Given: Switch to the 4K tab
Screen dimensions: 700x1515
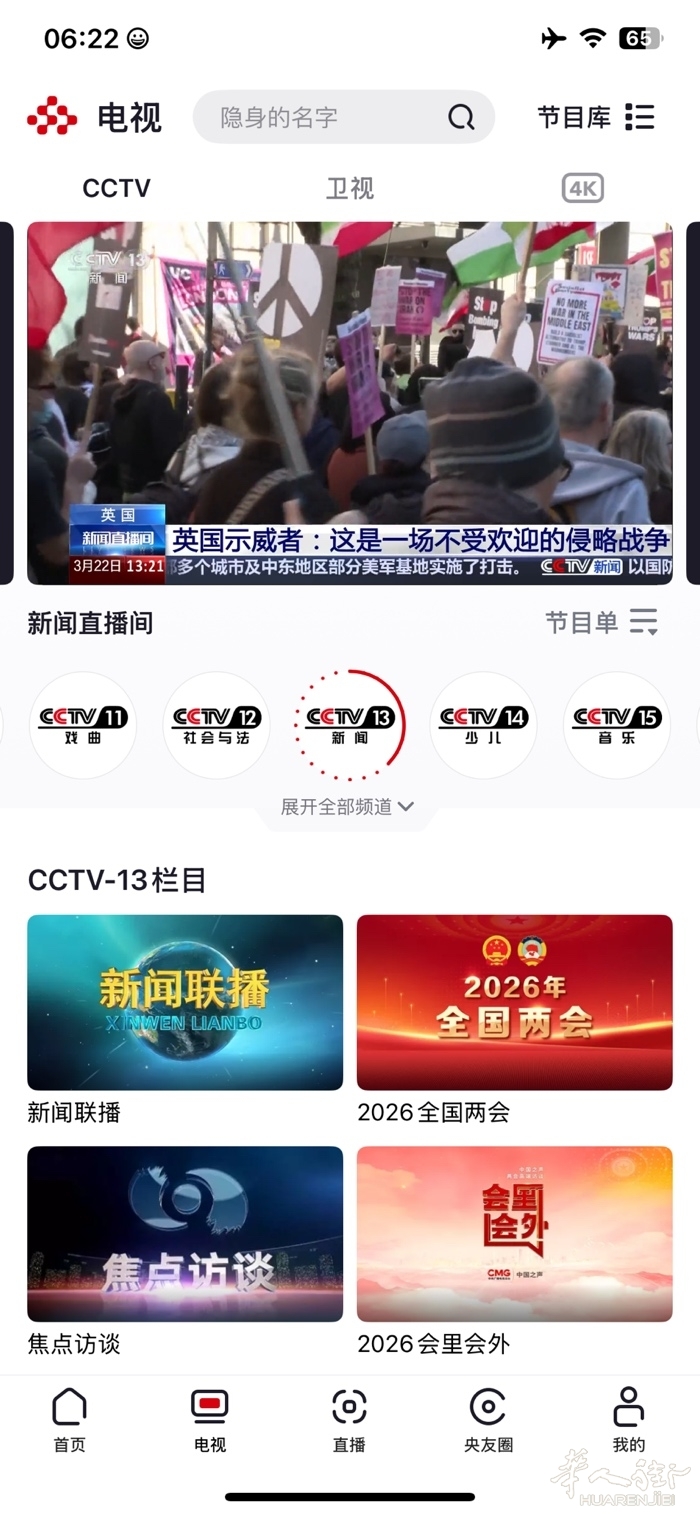Looking at the screenshot, I should coord(582,188).
